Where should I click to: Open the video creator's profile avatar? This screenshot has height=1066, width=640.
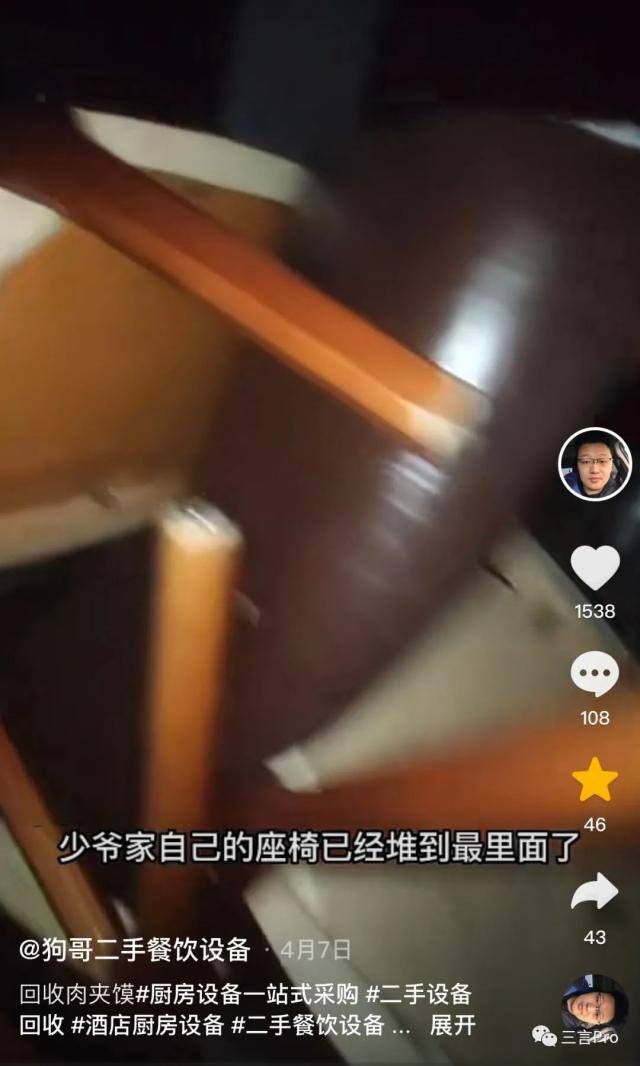pos(595,464)
